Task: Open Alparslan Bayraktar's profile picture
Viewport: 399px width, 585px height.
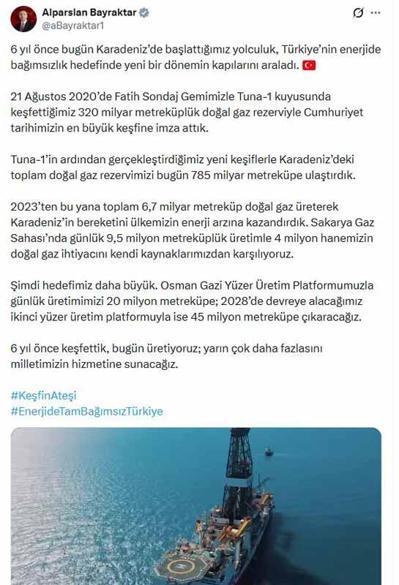Action: (24, 19)
